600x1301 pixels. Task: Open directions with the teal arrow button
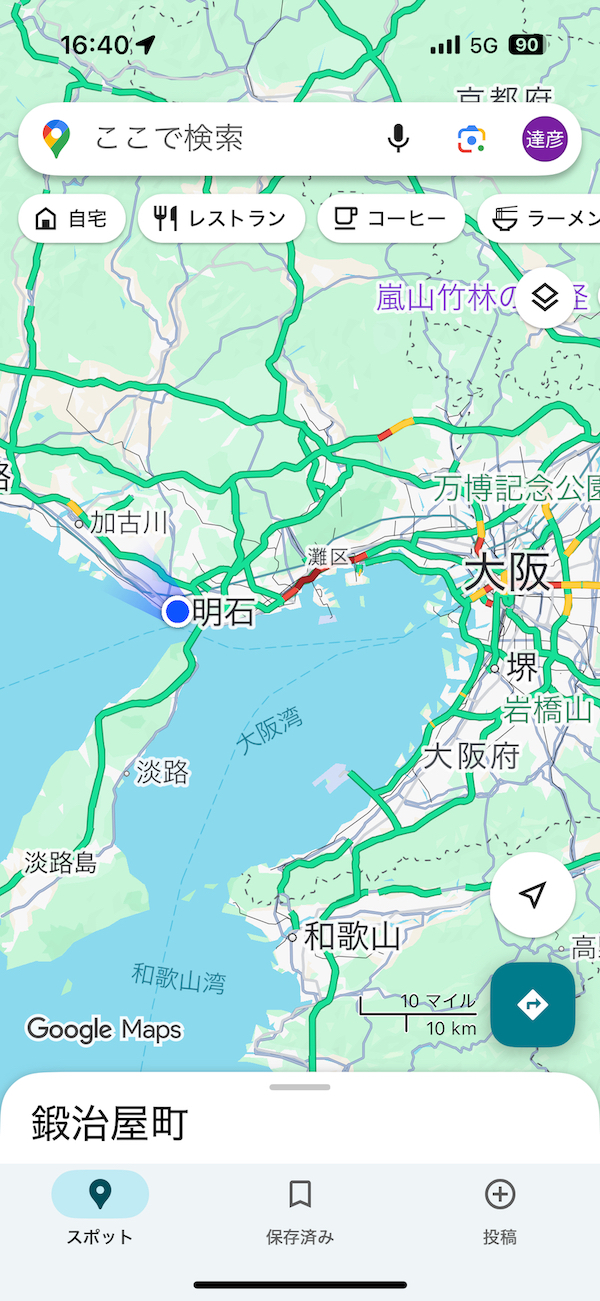(533, 1004)
